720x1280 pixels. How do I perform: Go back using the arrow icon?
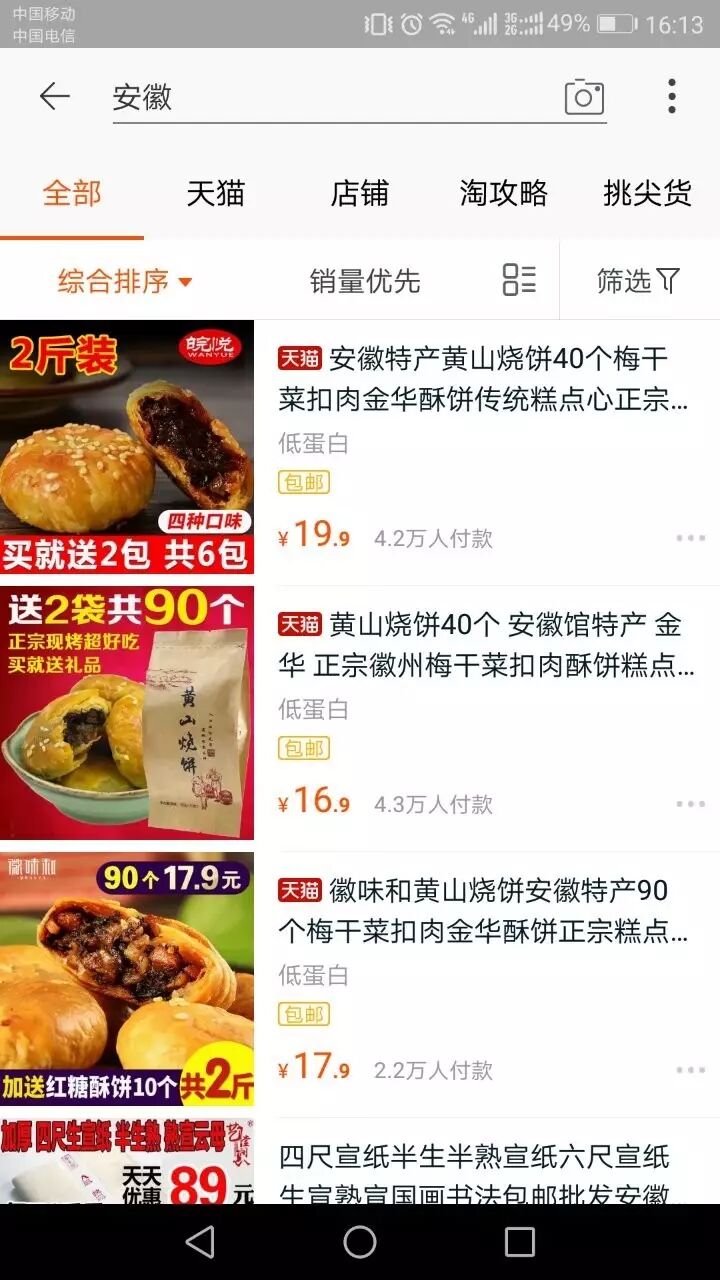54,97
